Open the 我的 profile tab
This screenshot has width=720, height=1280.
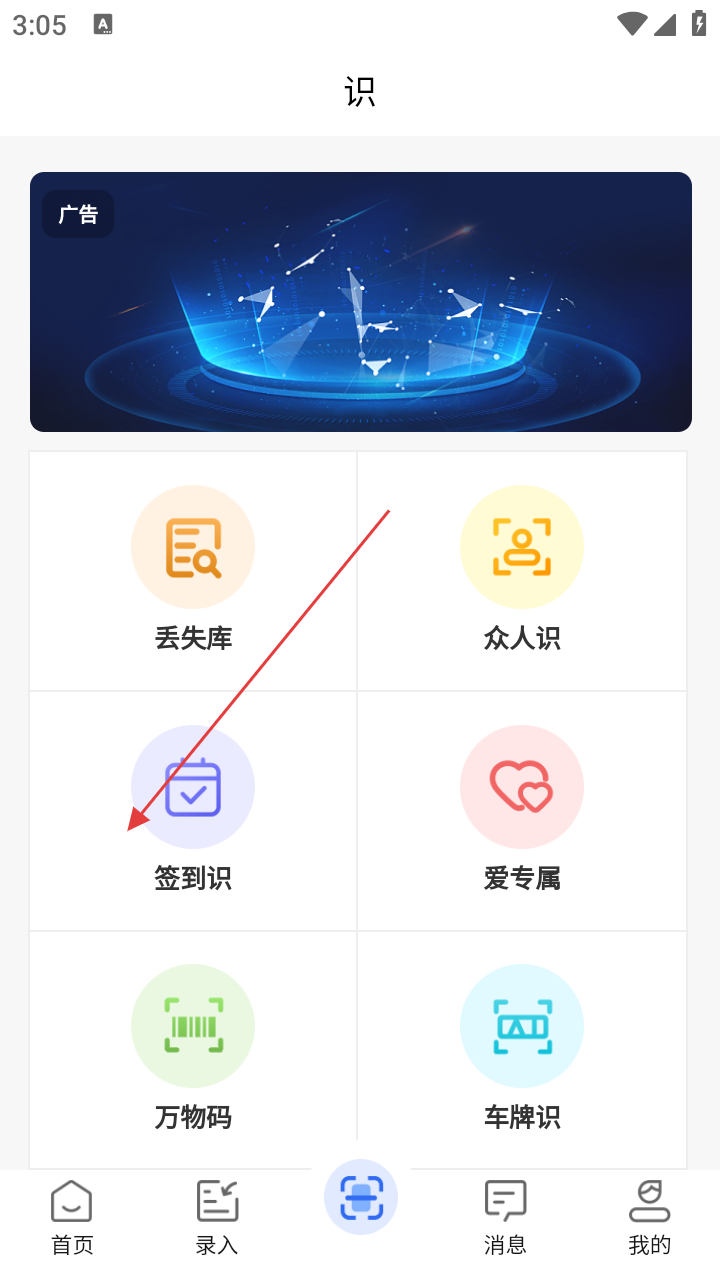(649, 1216)
